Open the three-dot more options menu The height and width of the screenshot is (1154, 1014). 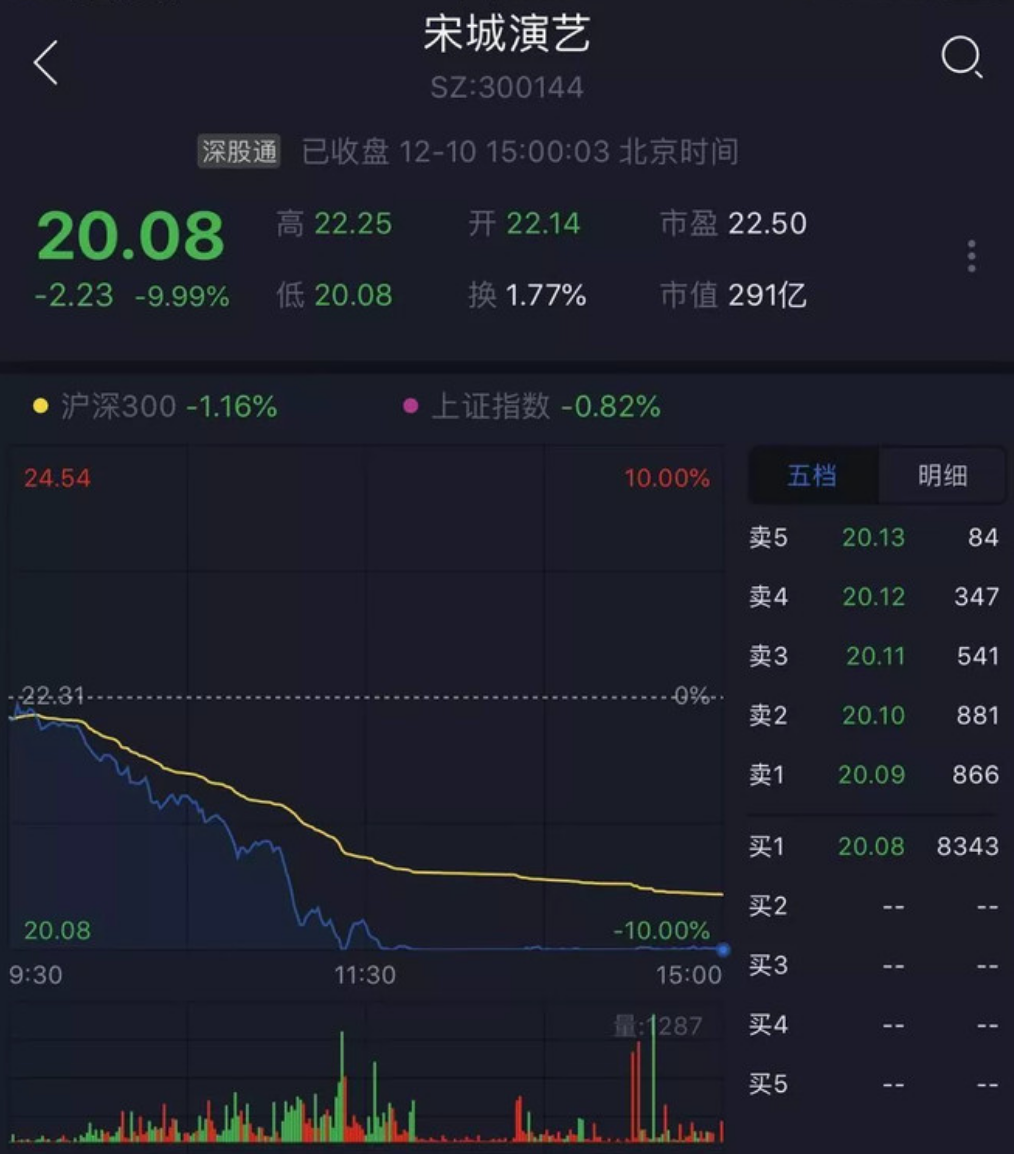tap(971, 257)
